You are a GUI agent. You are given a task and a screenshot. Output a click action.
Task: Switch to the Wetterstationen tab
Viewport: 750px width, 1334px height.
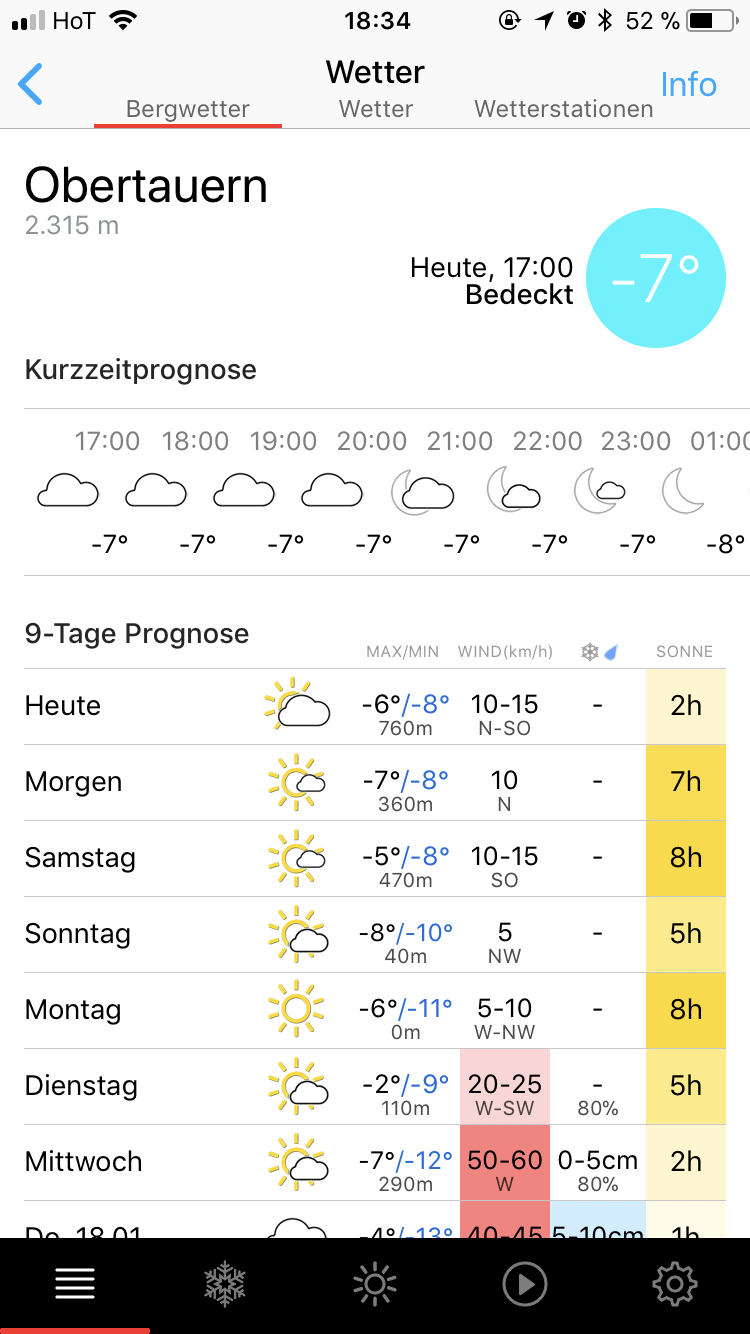click(564, 109)
